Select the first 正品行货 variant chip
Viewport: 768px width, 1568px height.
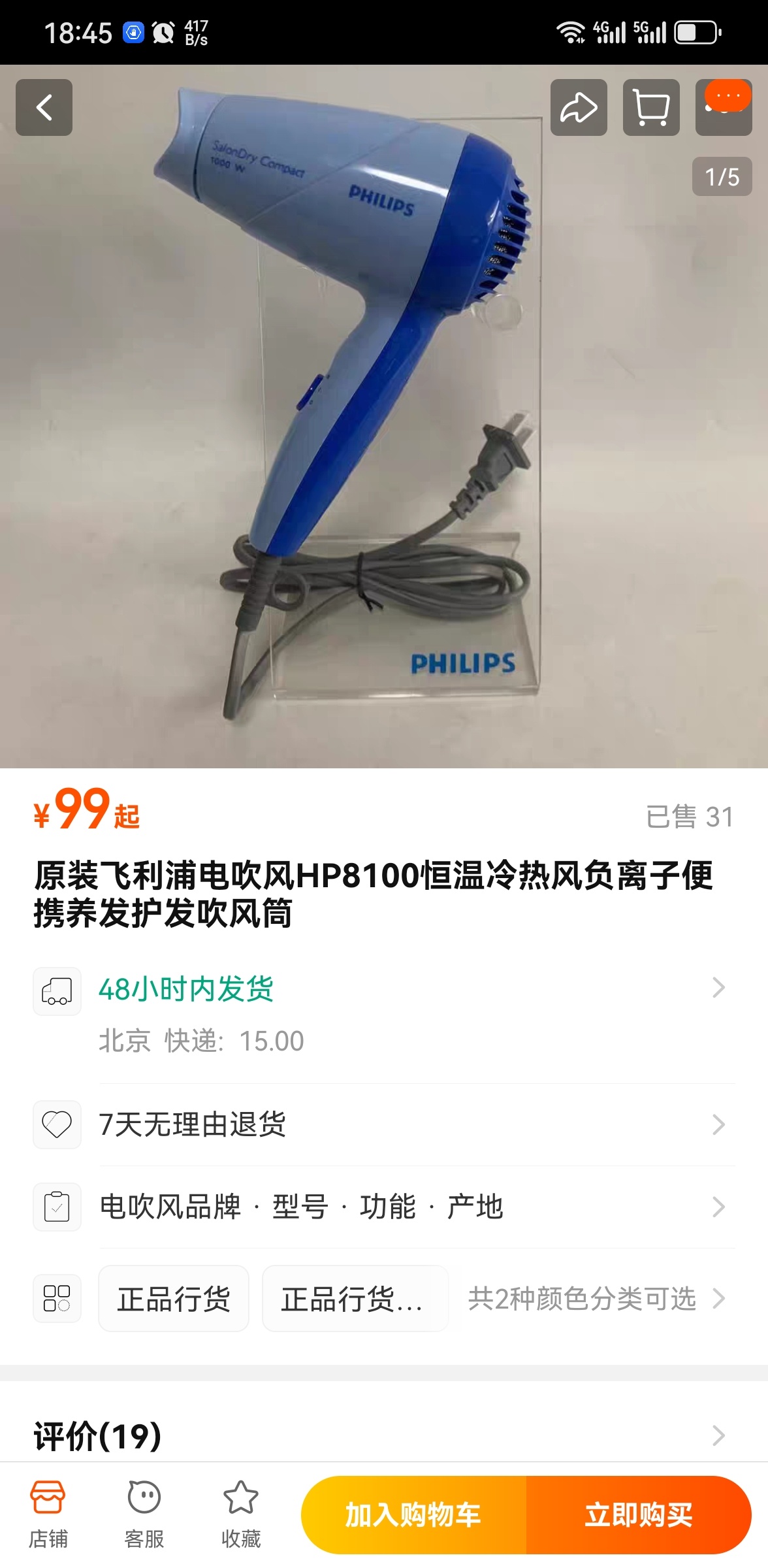point(174,1299)
